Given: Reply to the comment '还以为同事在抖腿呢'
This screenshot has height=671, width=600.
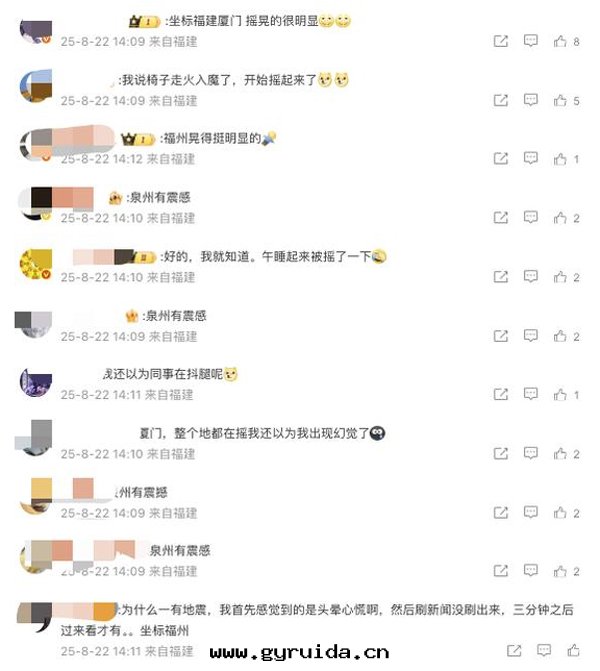Looking at the screenshot, I should point(531,395).
